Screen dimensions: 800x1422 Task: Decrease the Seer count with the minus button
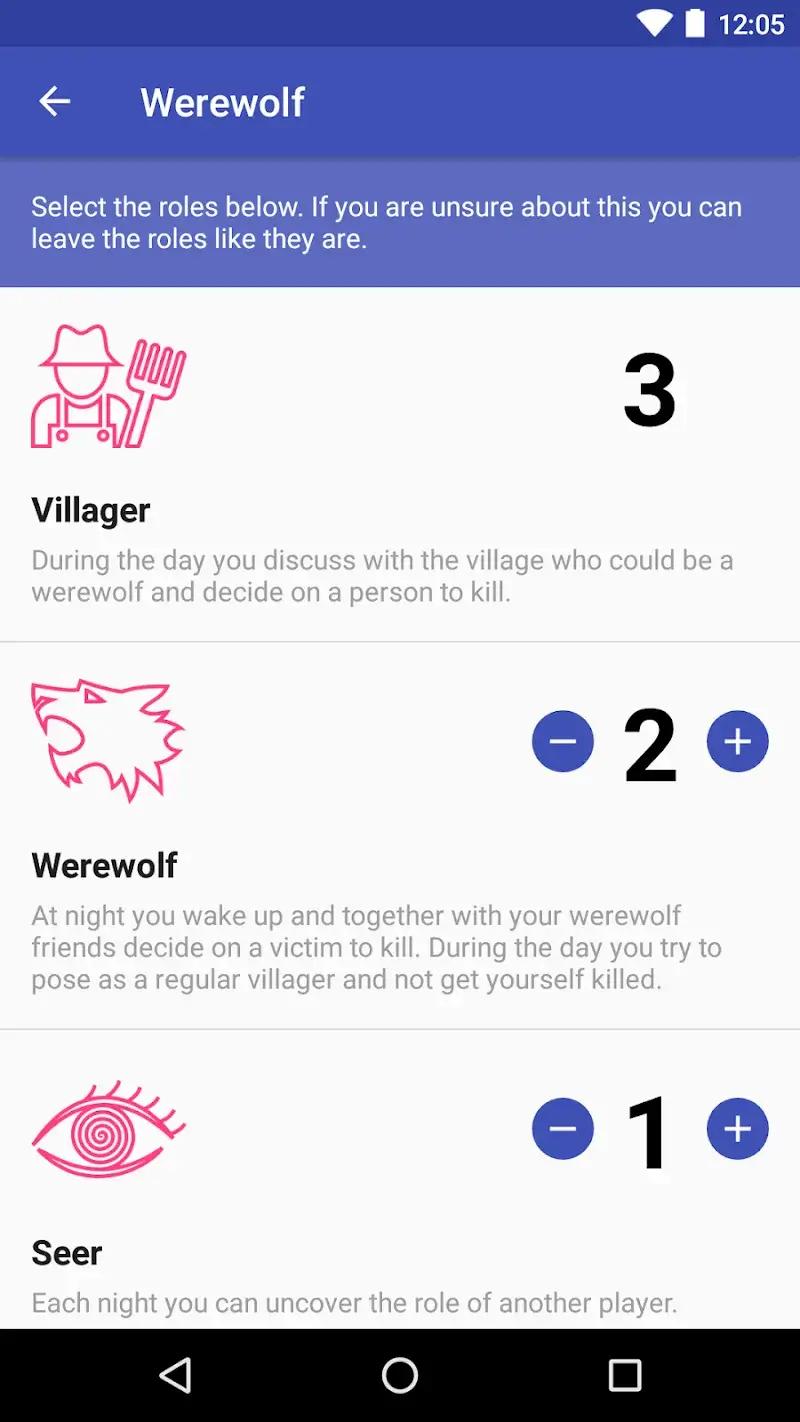tap(563, 1128)
